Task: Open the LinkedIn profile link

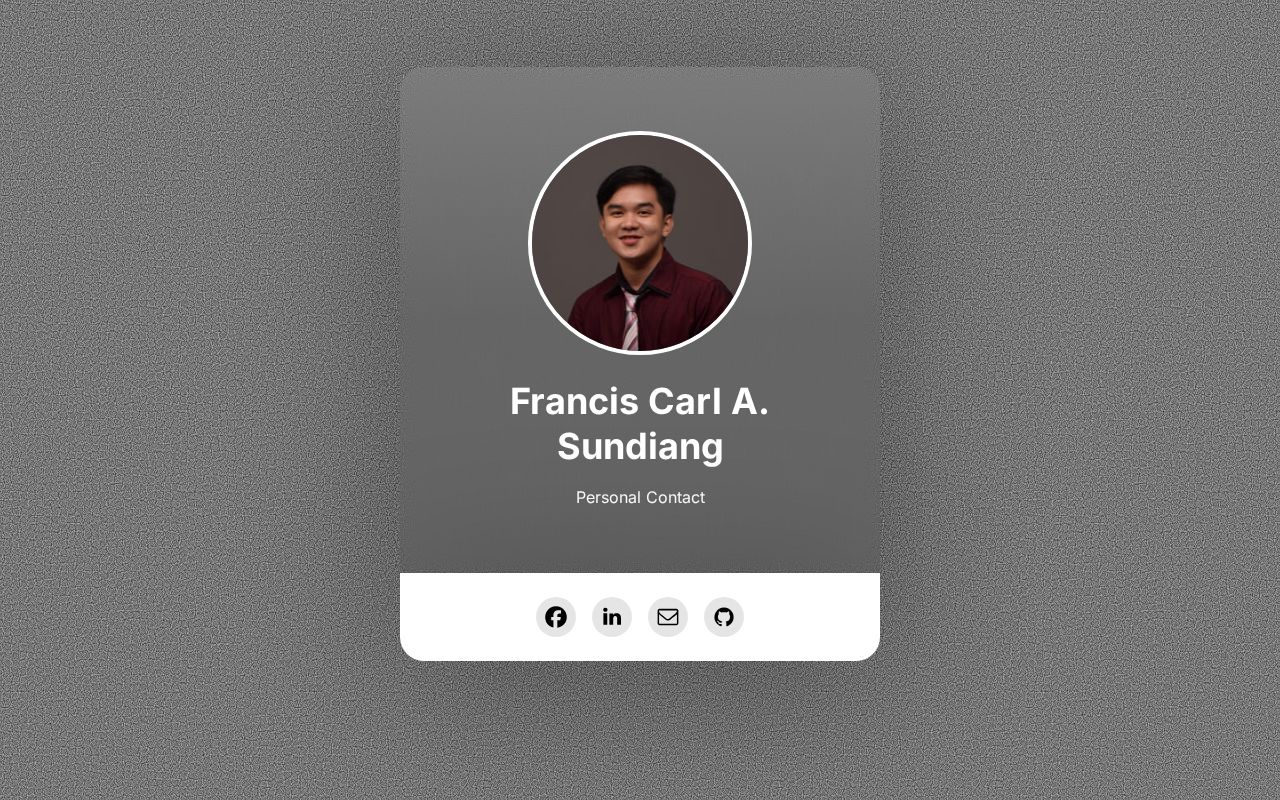Action: tap(612, 617)
